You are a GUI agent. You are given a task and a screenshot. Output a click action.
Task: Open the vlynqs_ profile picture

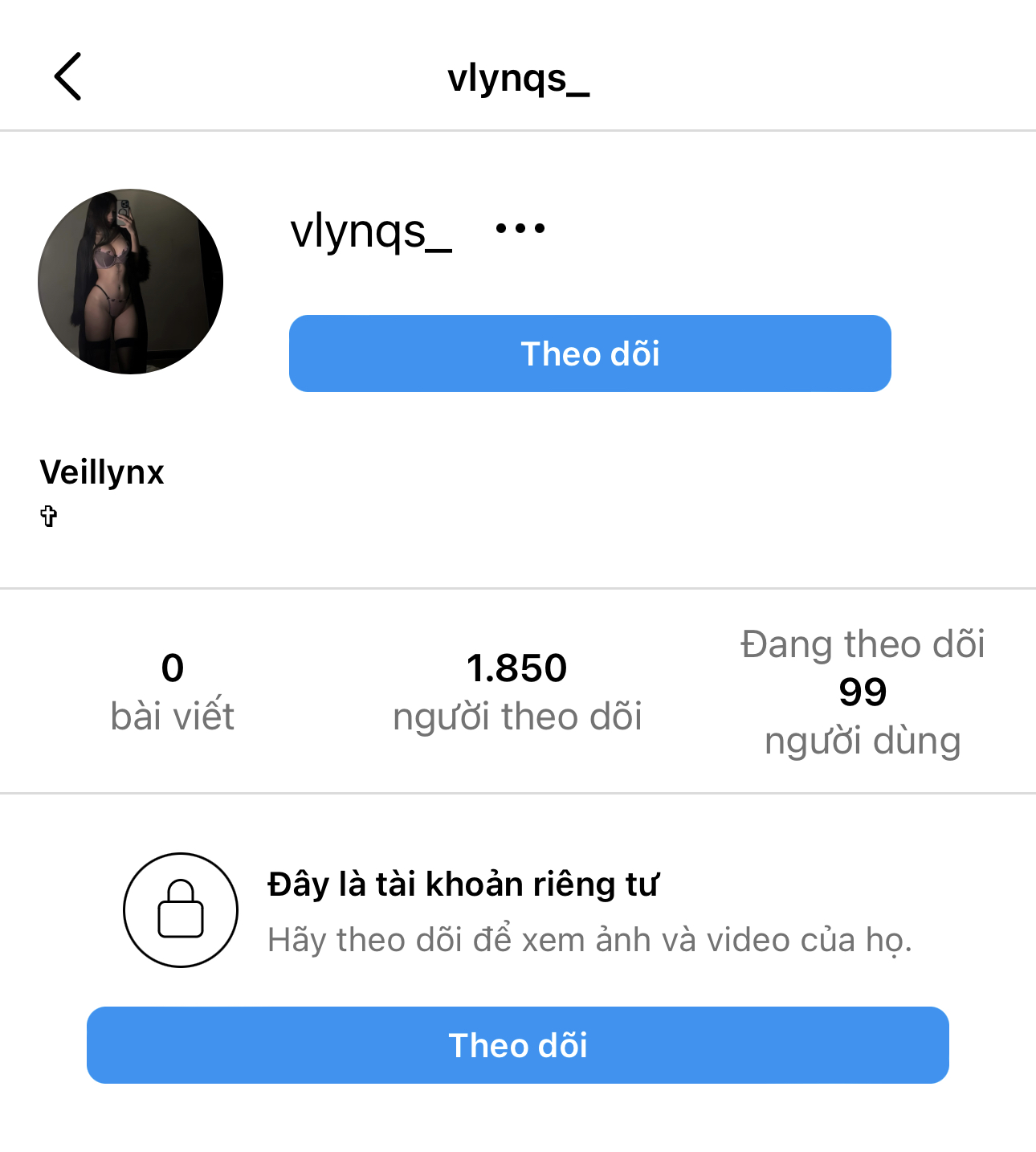[x=130, y=281]
